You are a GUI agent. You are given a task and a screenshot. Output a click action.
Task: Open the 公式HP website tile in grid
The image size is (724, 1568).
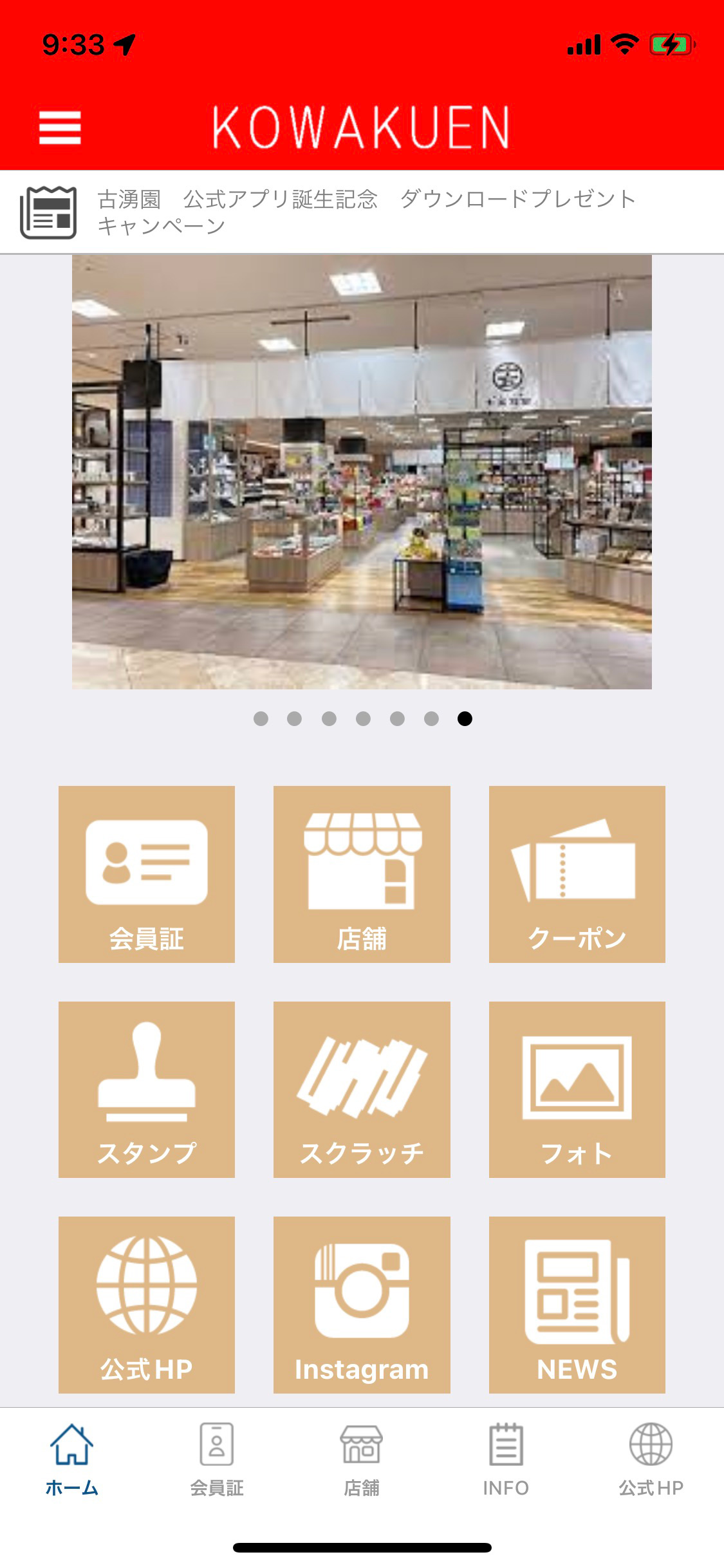click(x=147, y=1304)
